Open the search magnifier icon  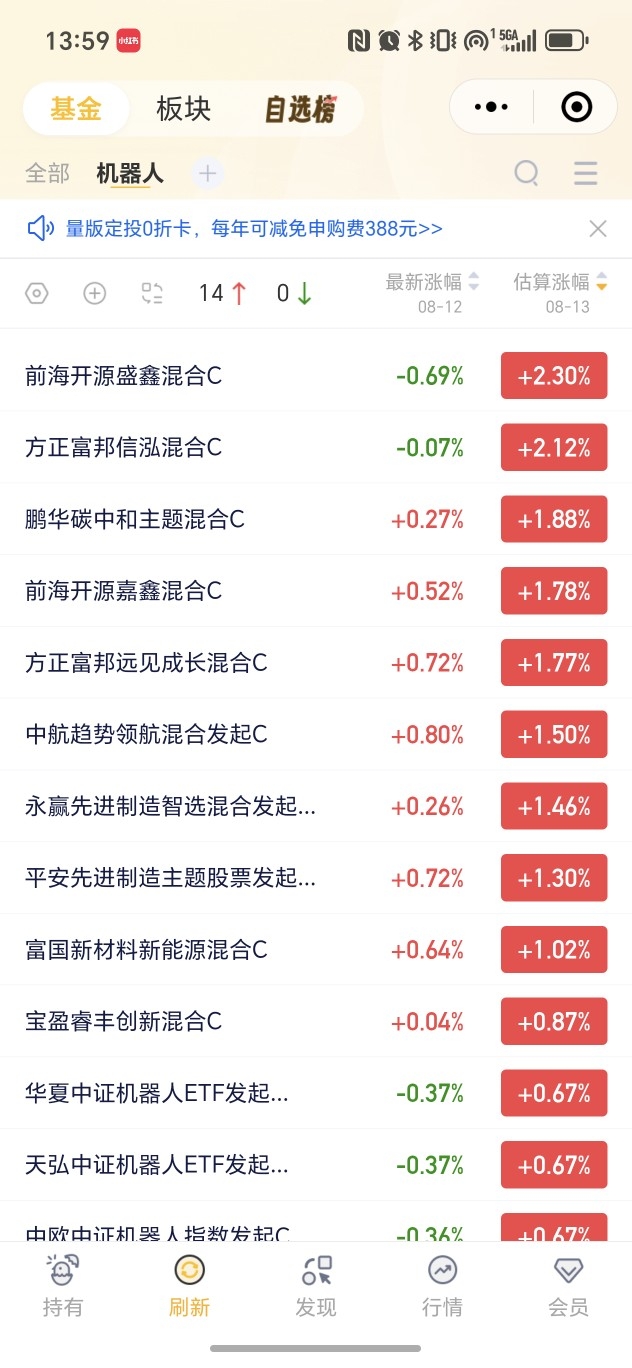[527, 173]
